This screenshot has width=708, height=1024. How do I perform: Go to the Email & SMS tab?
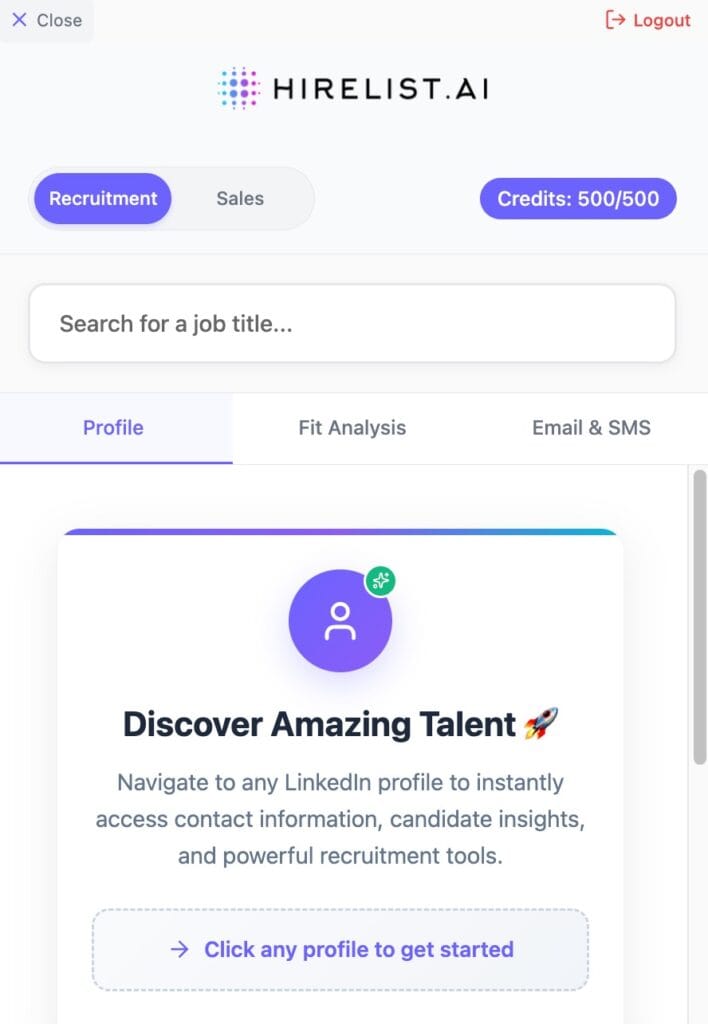click(x=591, y=428)
